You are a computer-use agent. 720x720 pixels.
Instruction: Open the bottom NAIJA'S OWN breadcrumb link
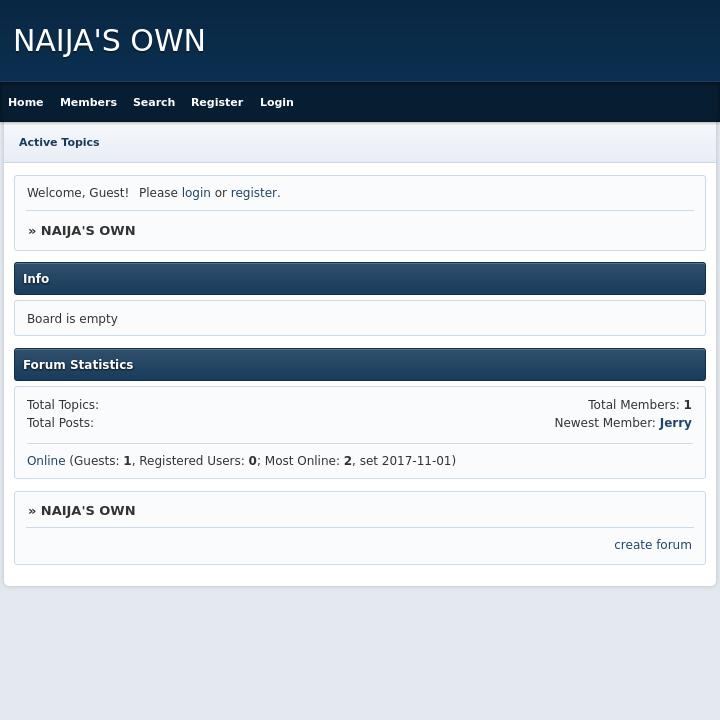click(x=88, y=510)
